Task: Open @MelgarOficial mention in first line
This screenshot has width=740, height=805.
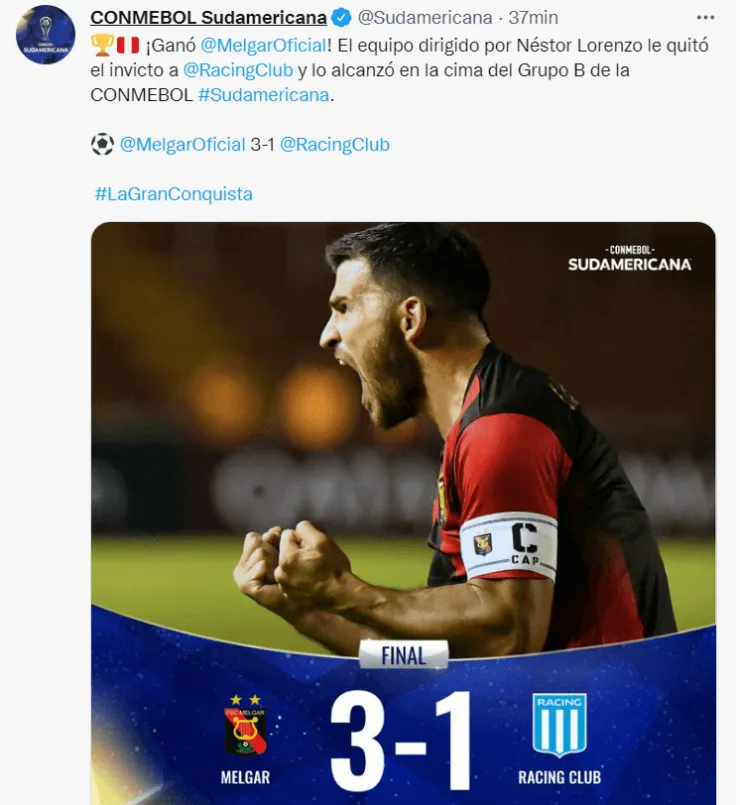Action: (x=270, y=44)
